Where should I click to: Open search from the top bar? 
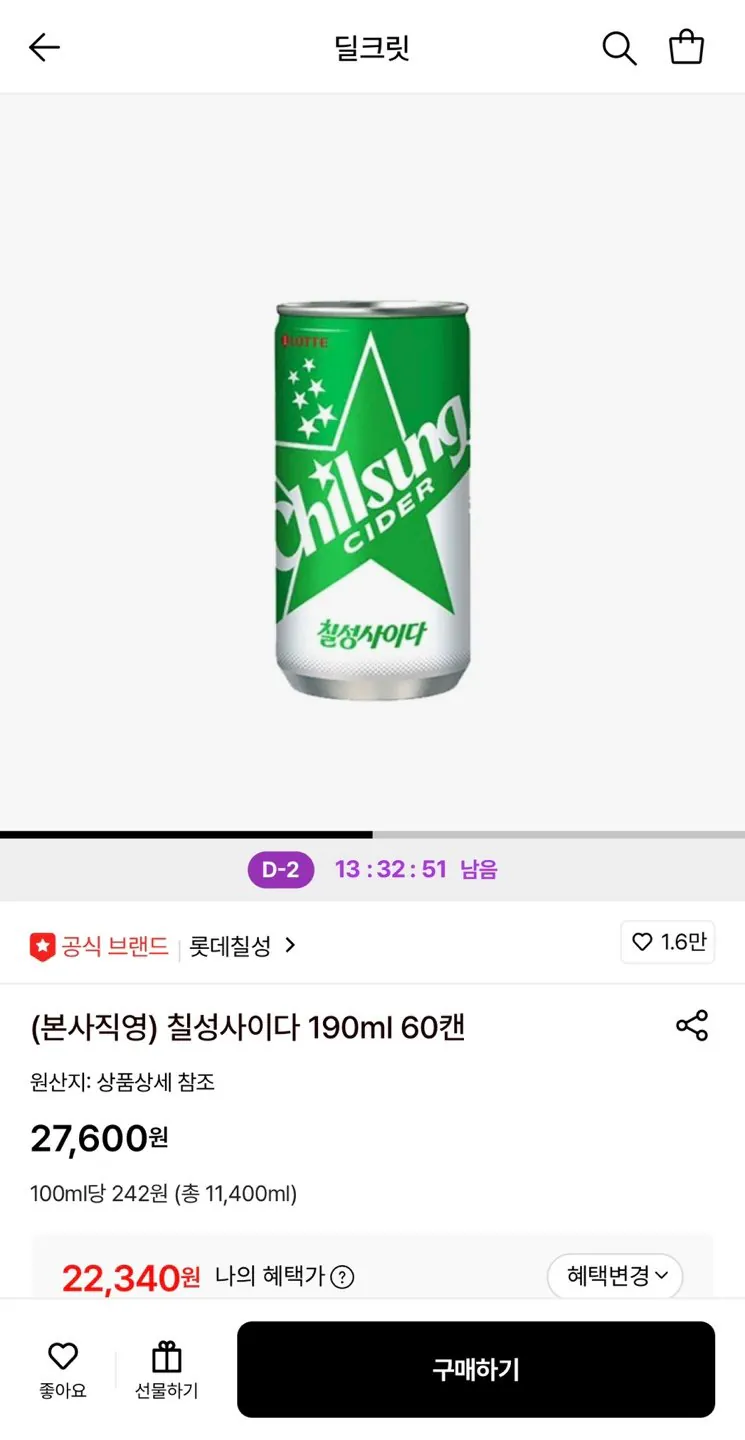pos(619,47)
